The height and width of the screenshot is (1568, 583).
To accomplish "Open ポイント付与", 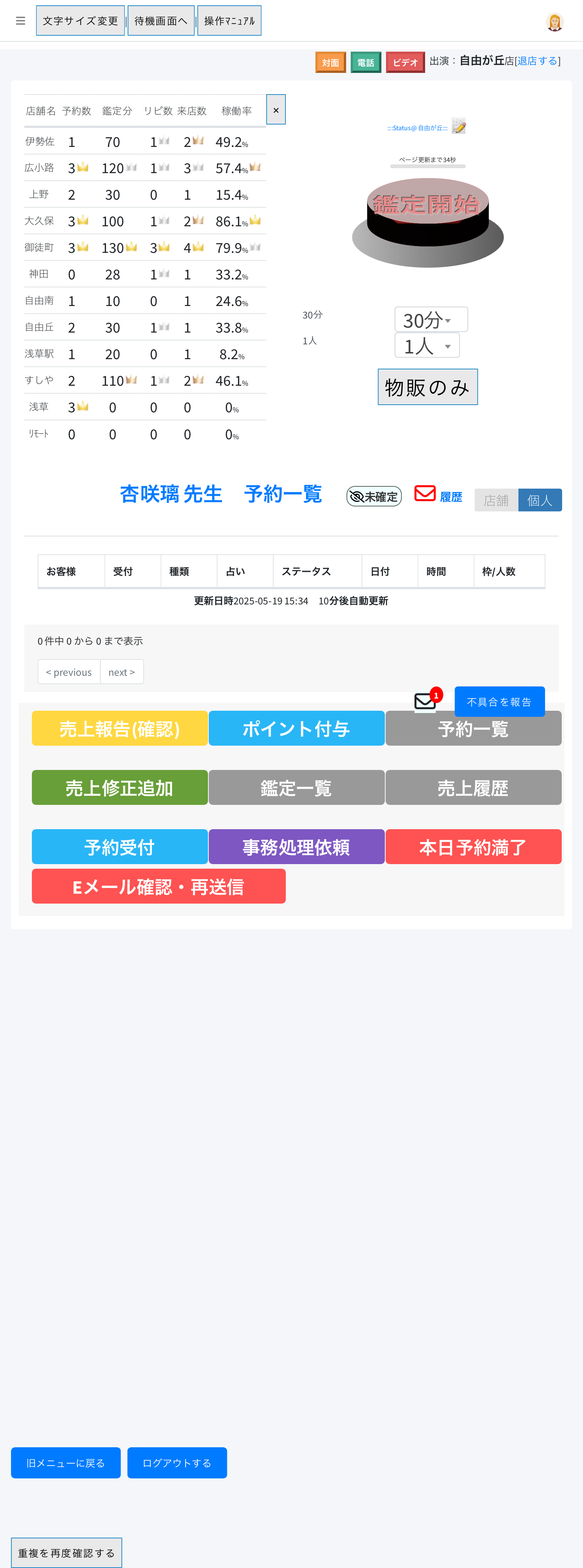I will [296, 729].
